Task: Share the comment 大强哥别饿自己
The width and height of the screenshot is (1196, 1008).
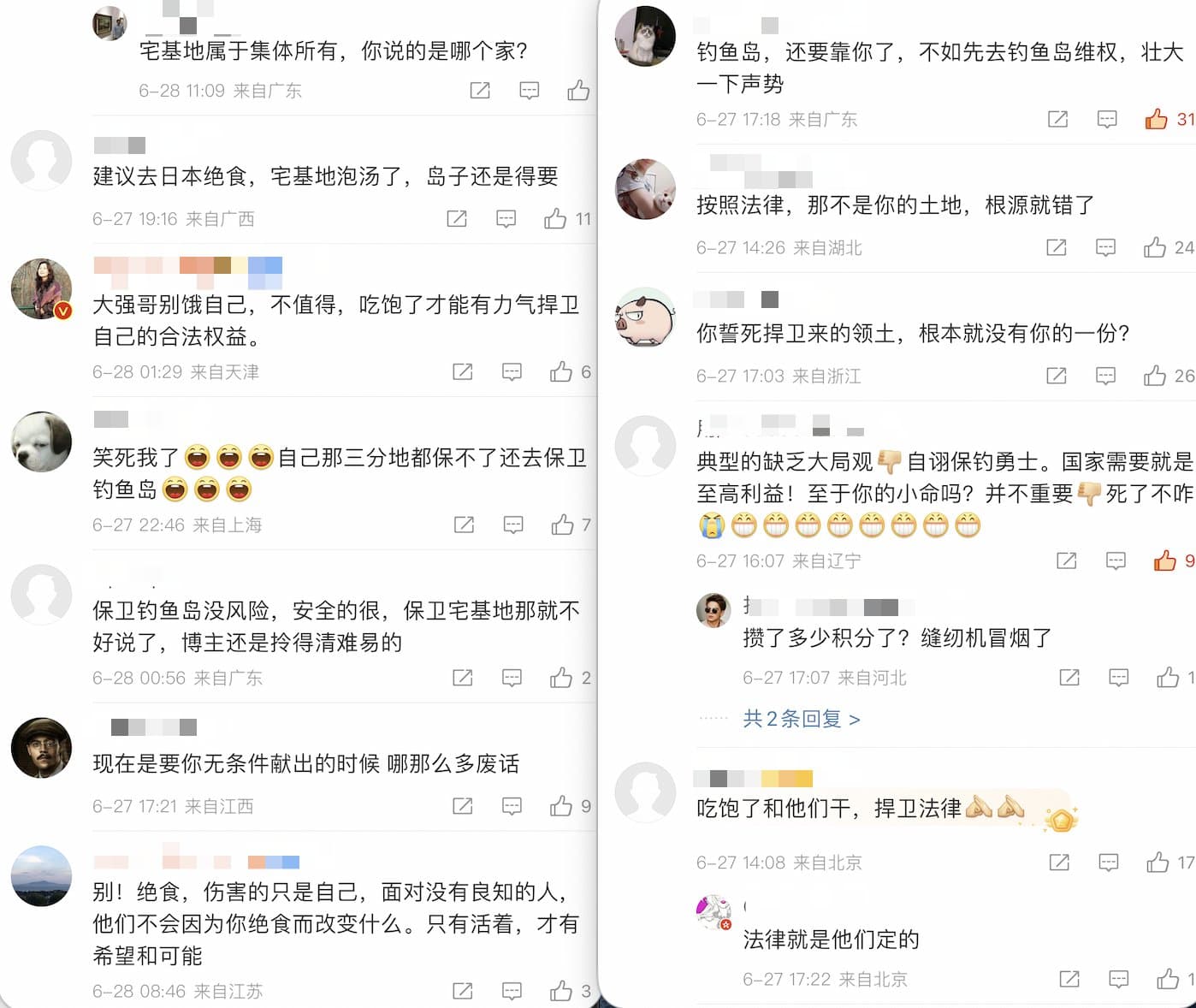Action: click(x=462, y=371)
